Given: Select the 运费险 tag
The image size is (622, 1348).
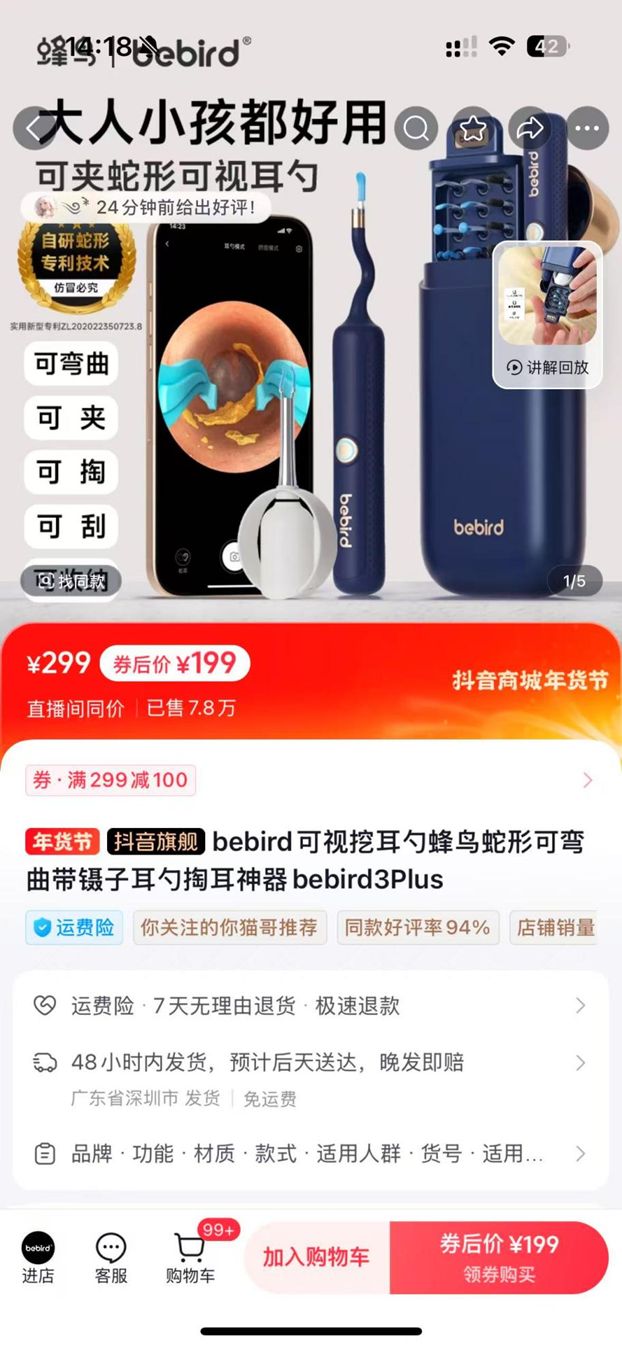Looking at the screenshot, I should pyautogui.click(x=74, y=927).
